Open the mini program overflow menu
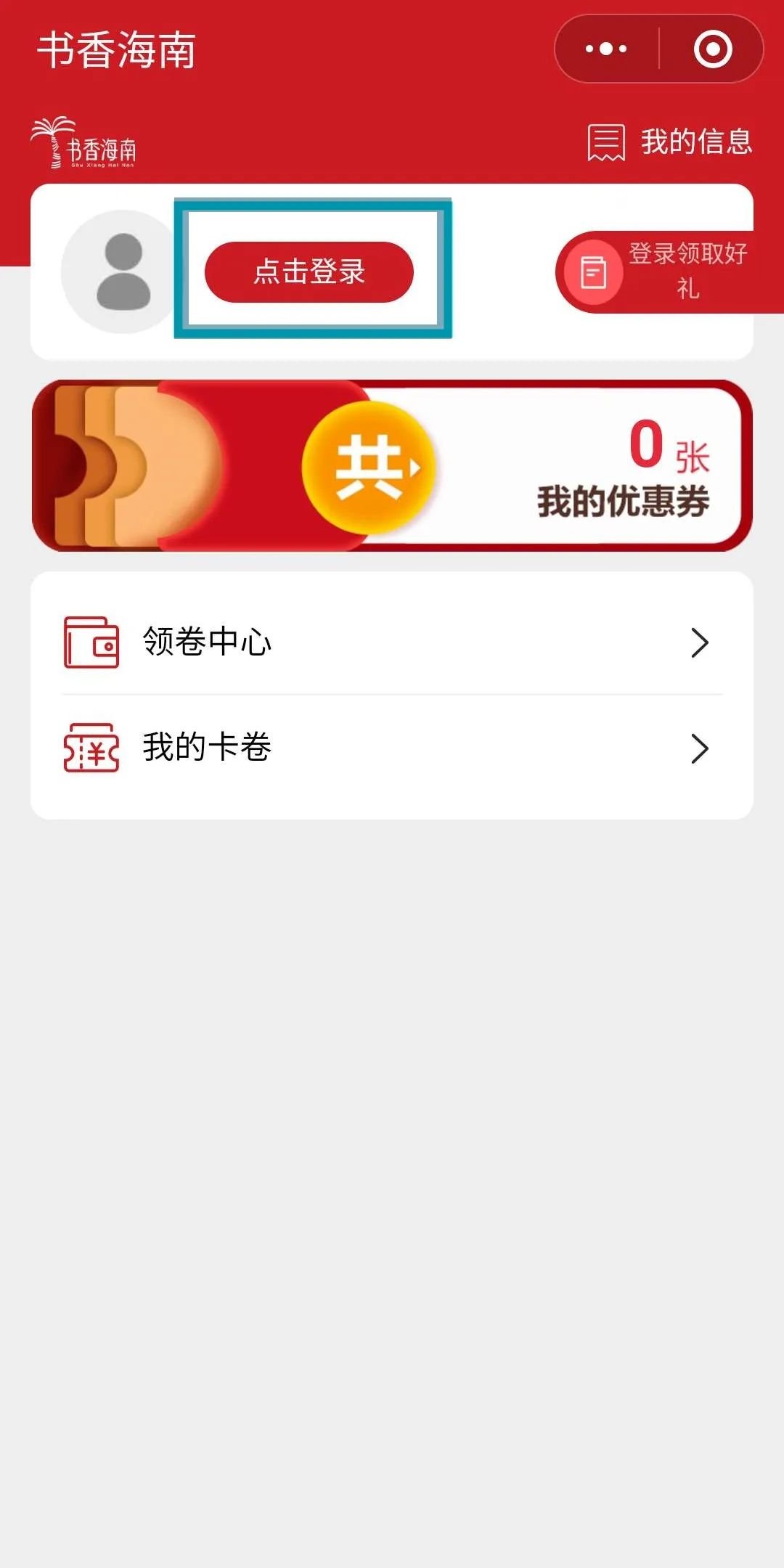The image size is (784, 1568). coord(606,49)
